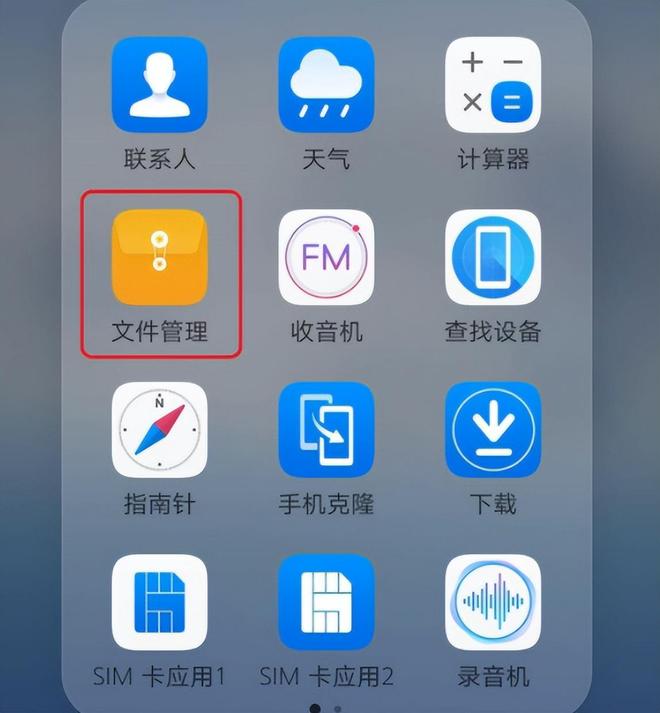Viewport: 660px width, 713px height.
Task: Open the 下载 downloads app
Action: 493,429
